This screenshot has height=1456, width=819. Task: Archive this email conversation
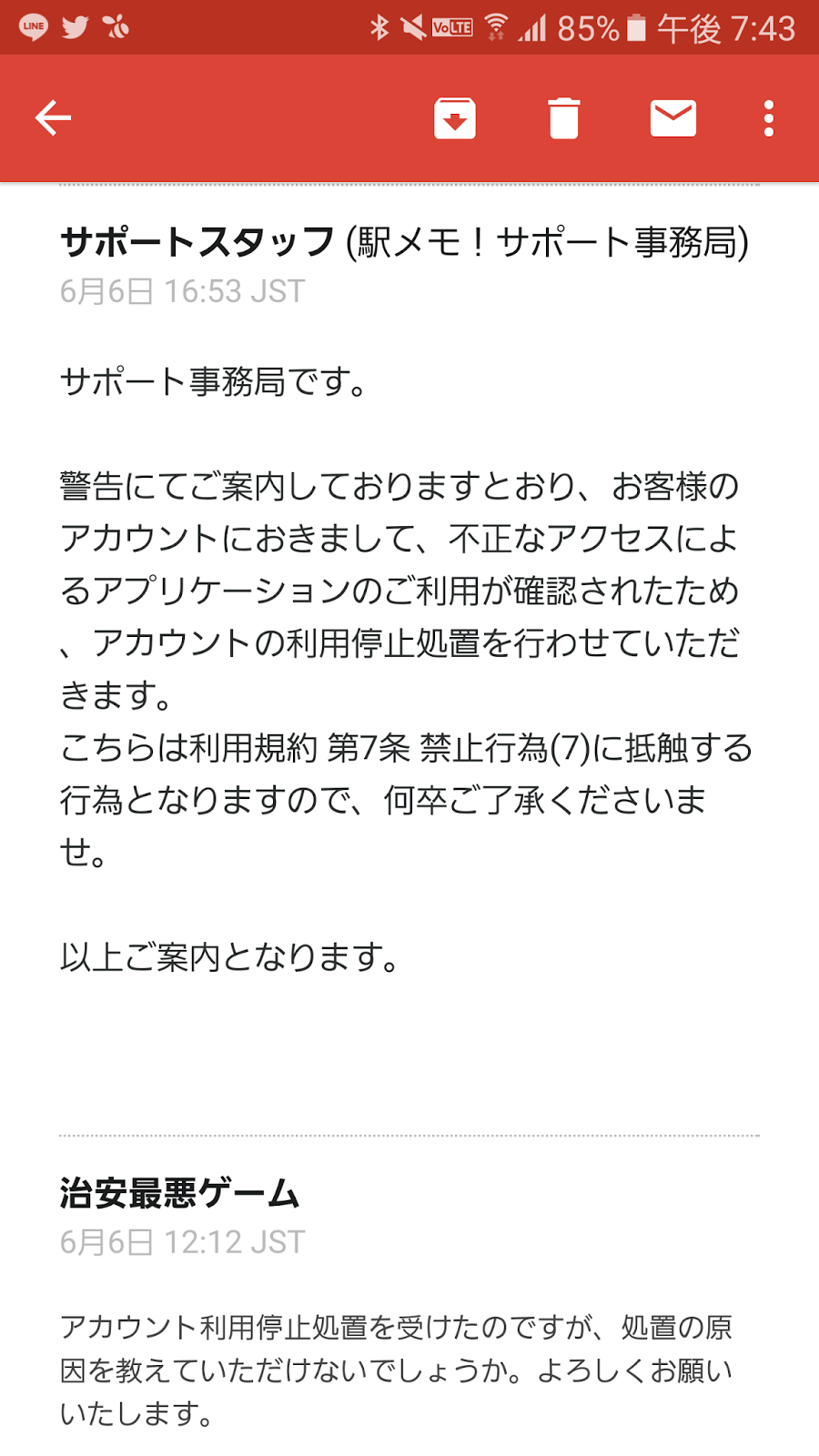pyautogui.click(x=454, y=118)
